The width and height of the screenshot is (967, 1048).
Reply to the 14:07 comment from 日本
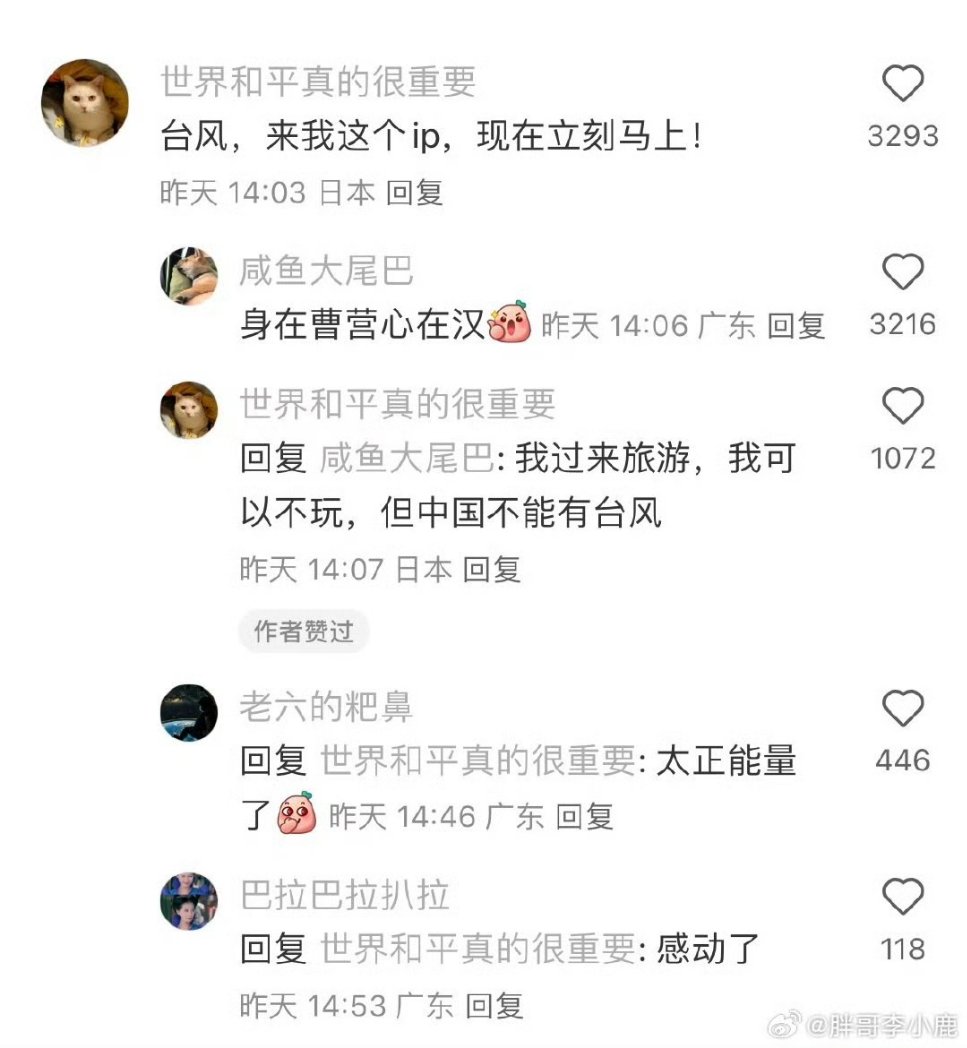click(x=492, y=570)
